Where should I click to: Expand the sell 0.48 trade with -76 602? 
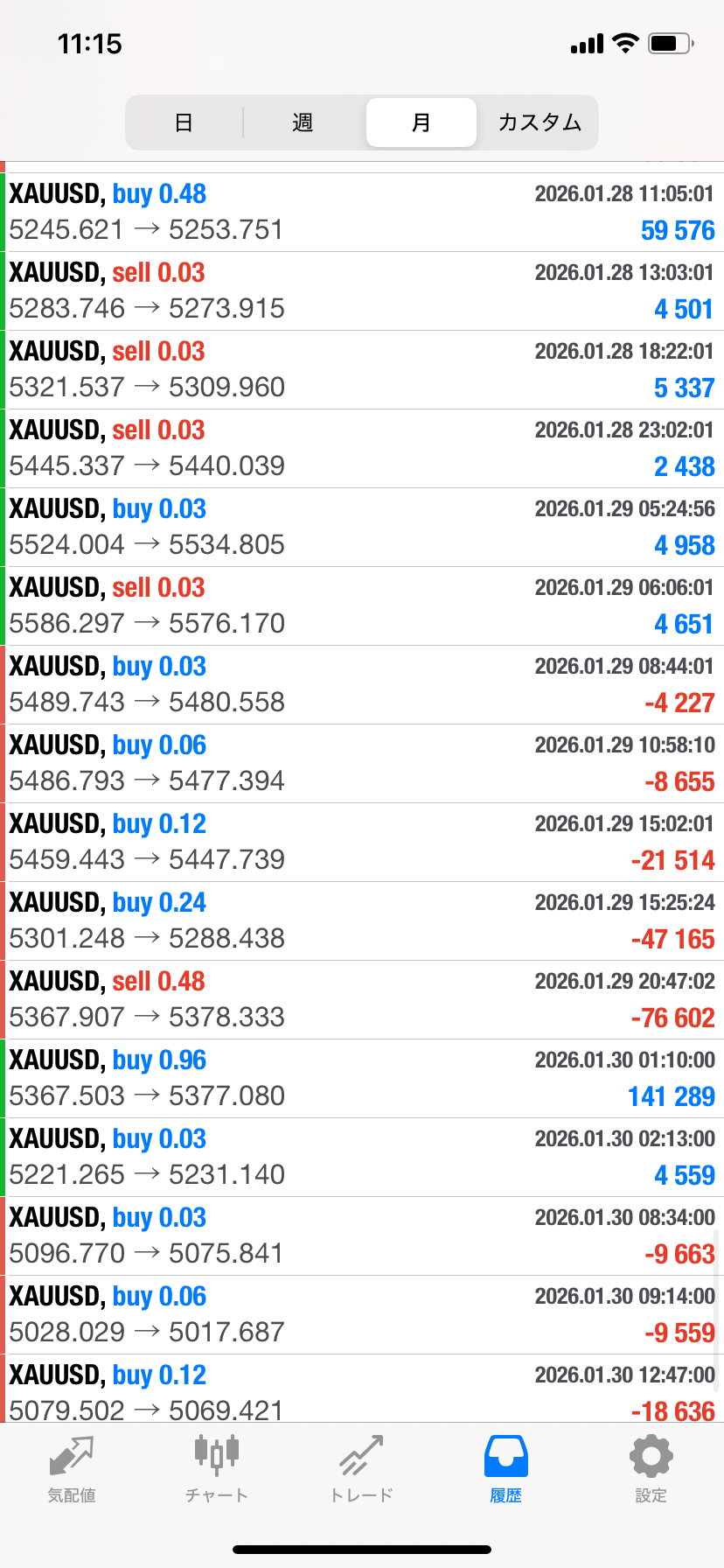coord(362,1000)
